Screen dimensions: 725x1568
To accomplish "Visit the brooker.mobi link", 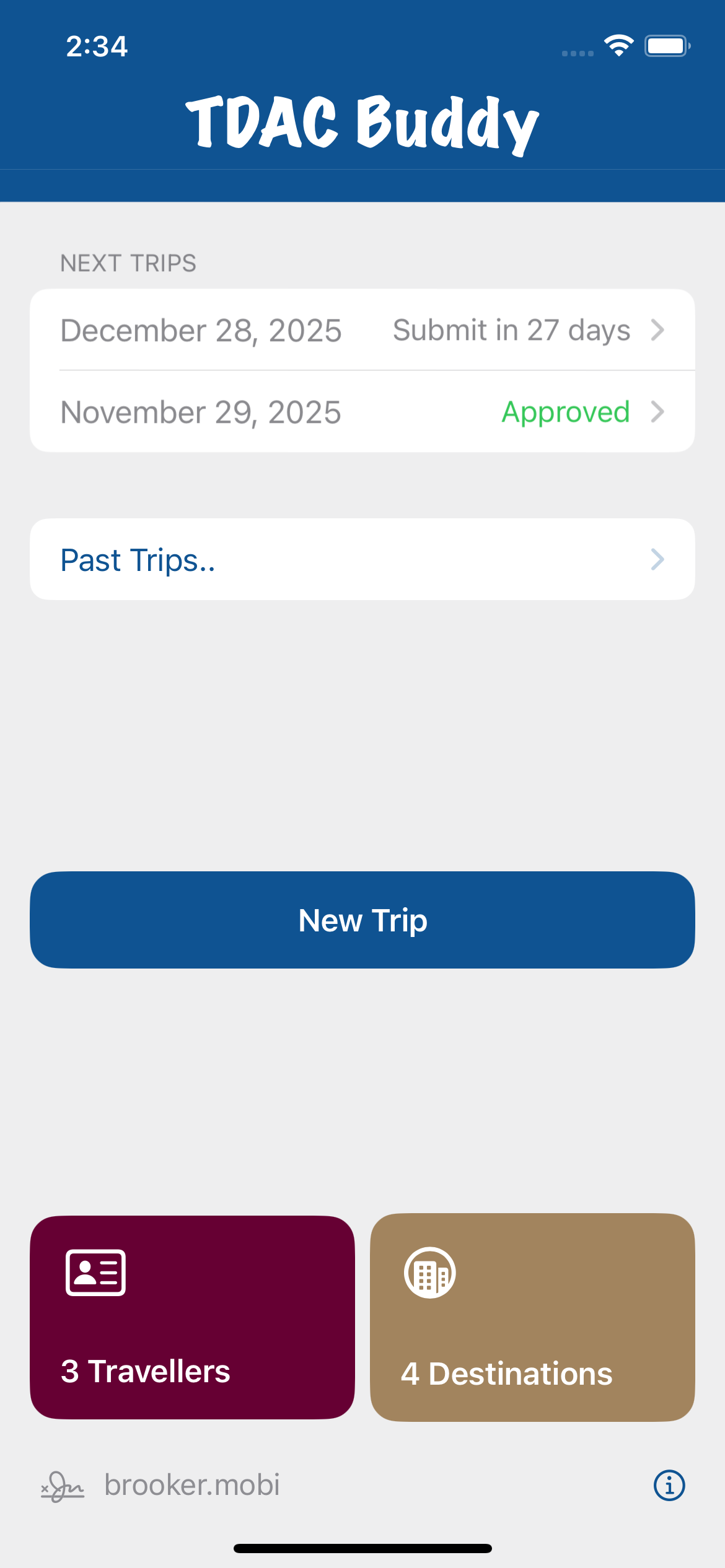I will point(191,1485).
